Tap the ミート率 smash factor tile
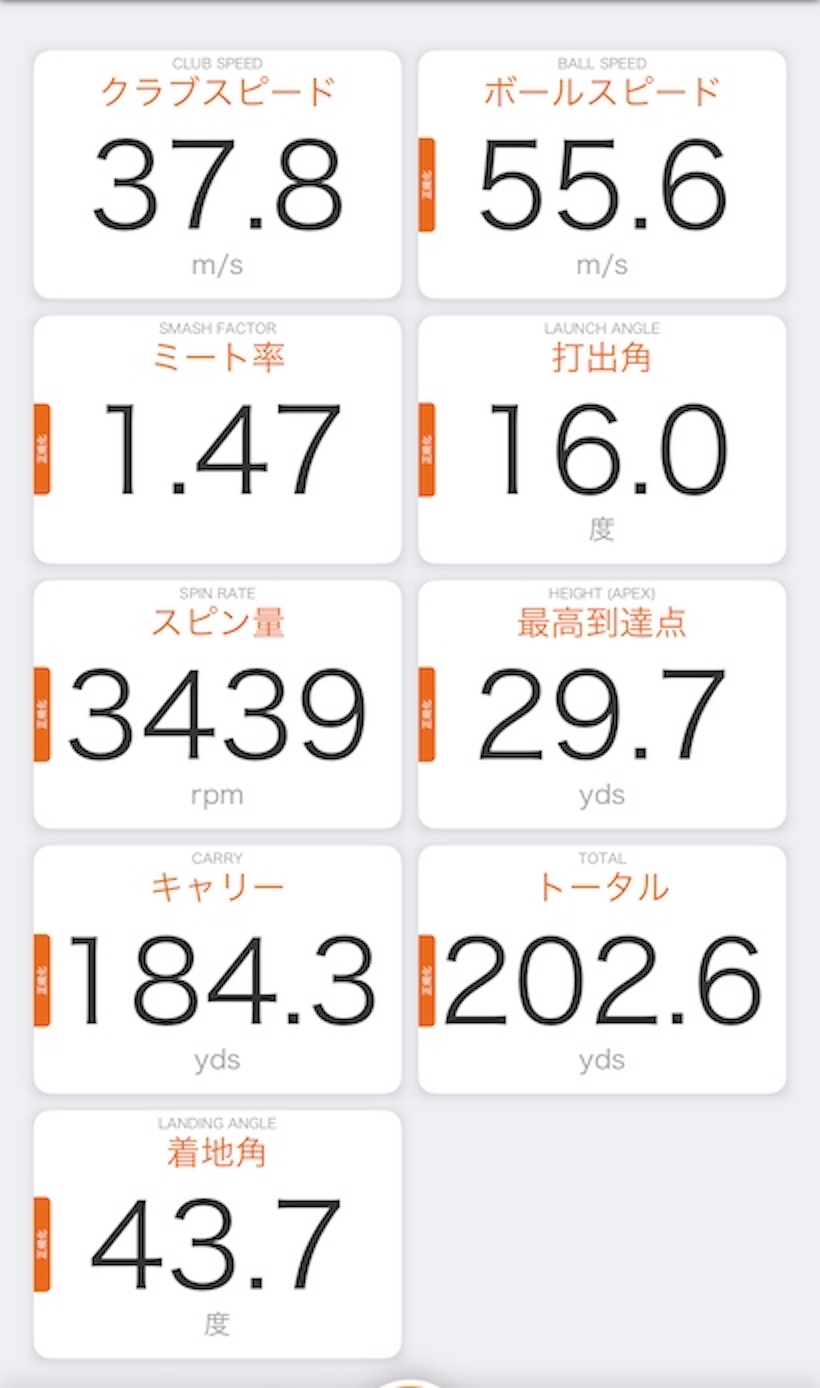The width and height of the screenshot is (820, 1388). (x=218, y=440)
